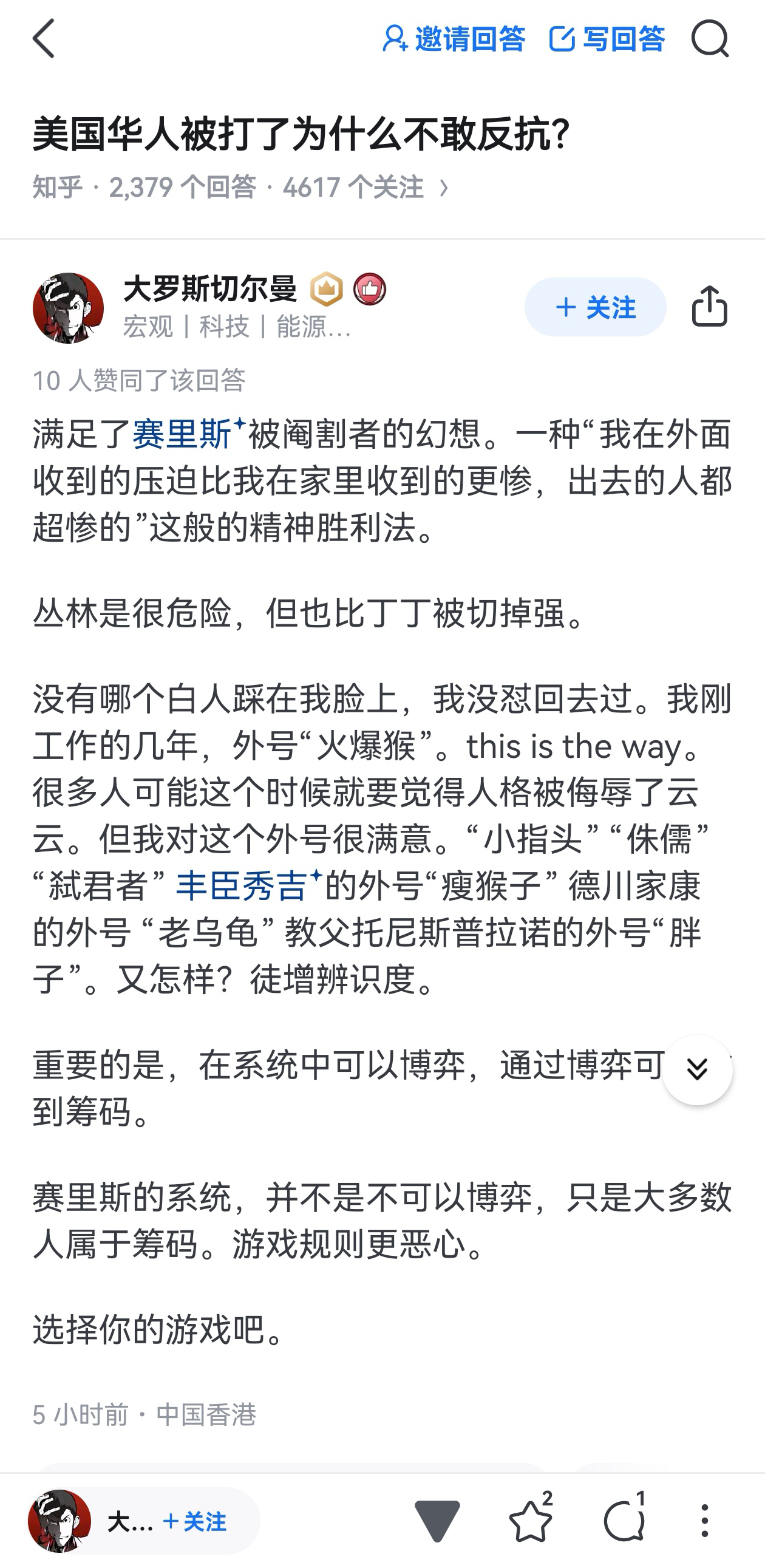Downvote this answer
765x1568 pixels.
coord(437,1521)
